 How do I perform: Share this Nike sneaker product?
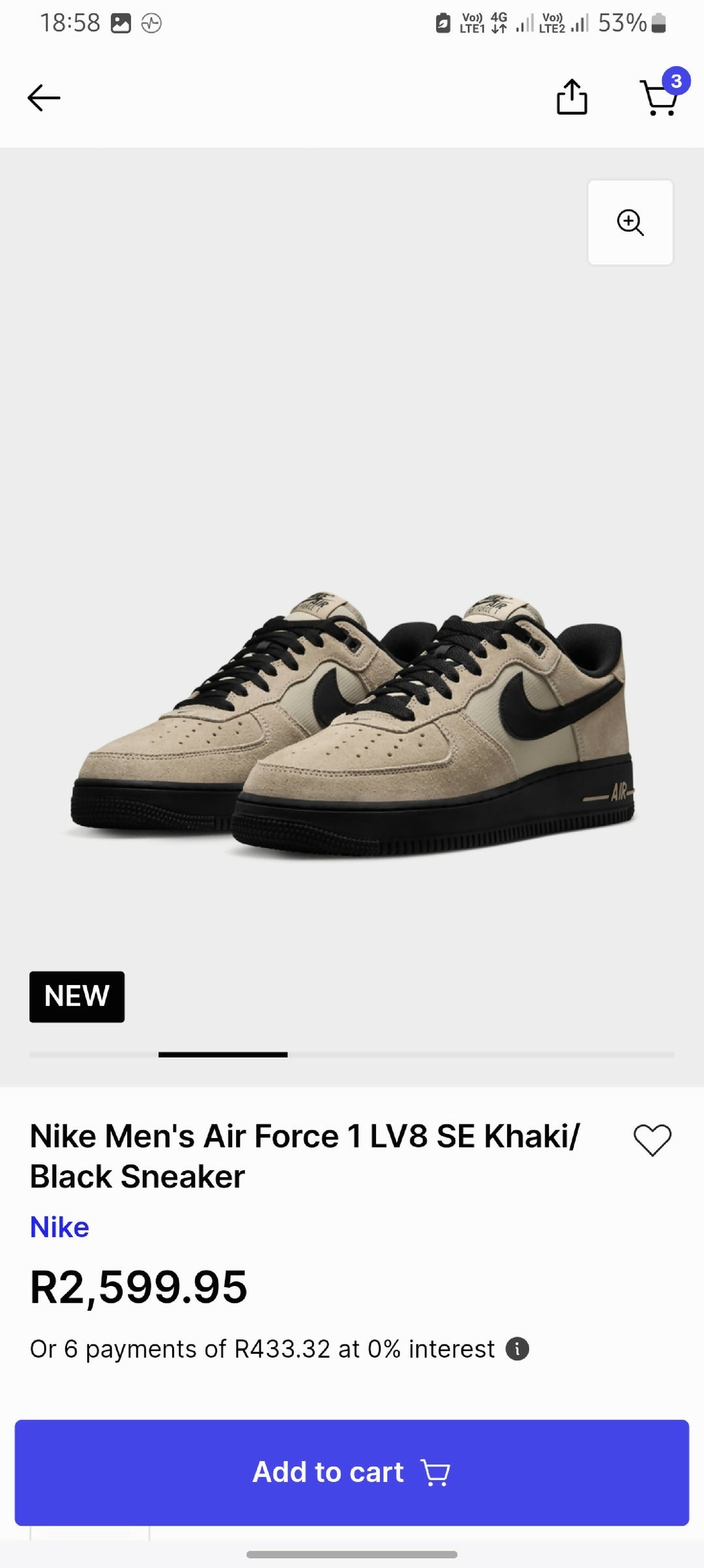[x=572, y=97]
